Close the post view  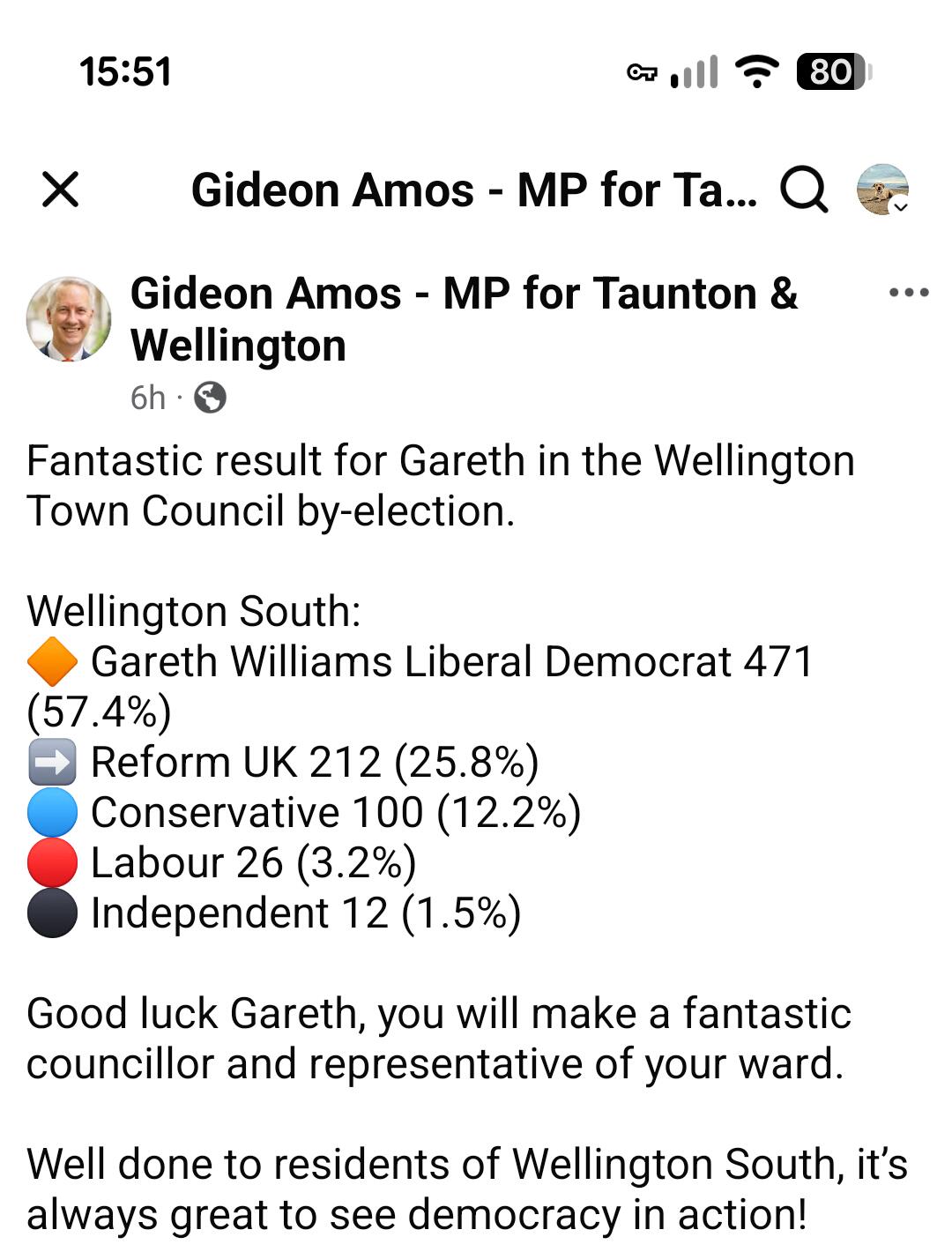pos(61,190)
